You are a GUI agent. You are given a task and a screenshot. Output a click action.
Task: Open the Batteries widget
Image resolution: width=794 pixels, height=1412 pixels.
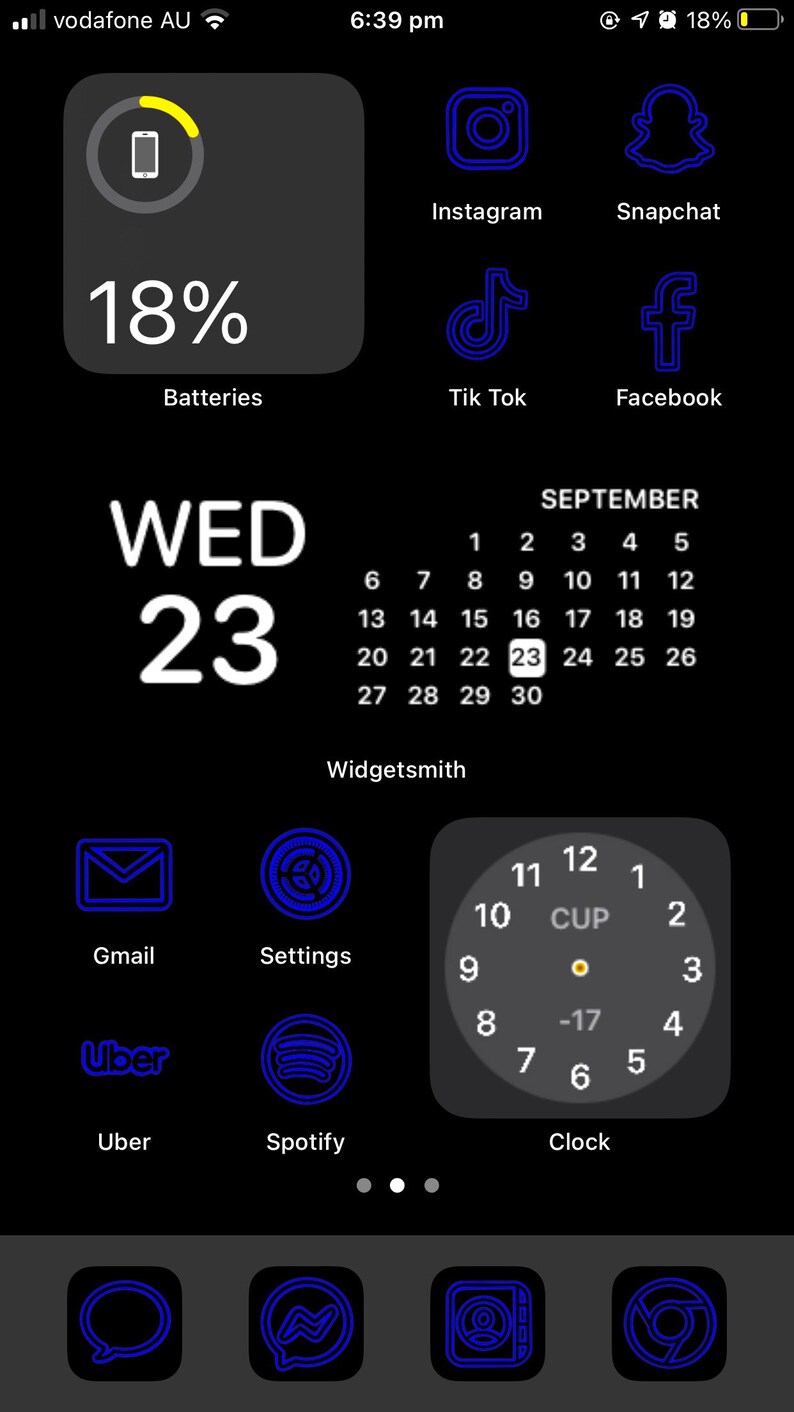(x=213, y=223)
